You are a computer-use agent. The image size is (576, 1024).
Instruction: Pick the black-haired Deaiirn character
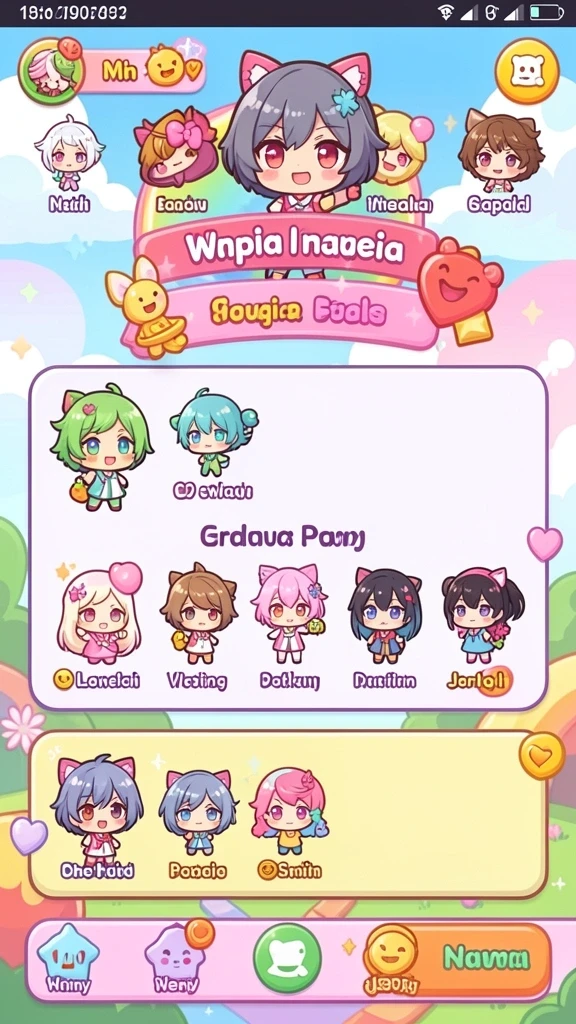pyautogui.click(x=385, y=628)
